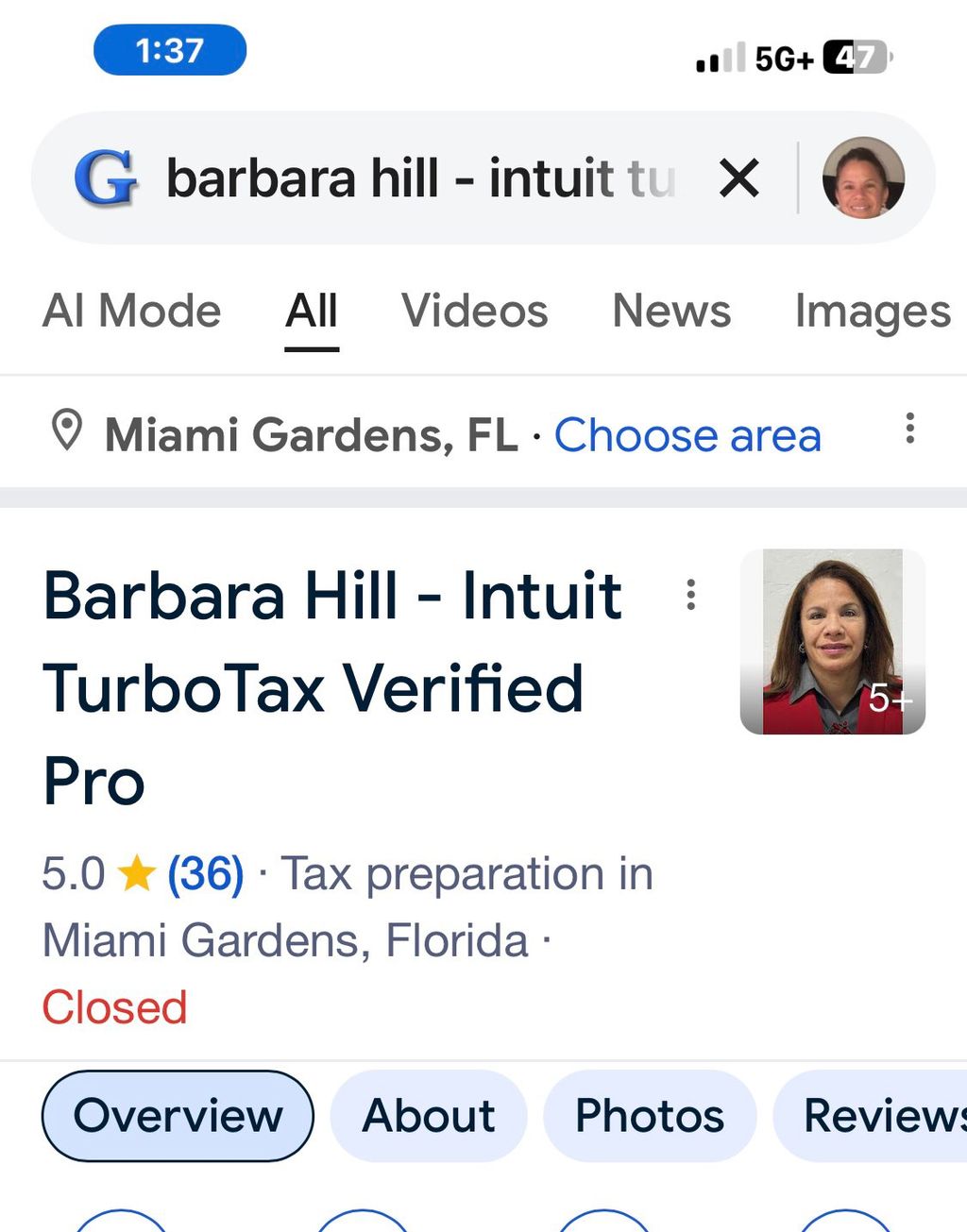Screen dimensions: 967x1232
Task: Open the business photo thumbnail with 5+
Action: point(832,641)
